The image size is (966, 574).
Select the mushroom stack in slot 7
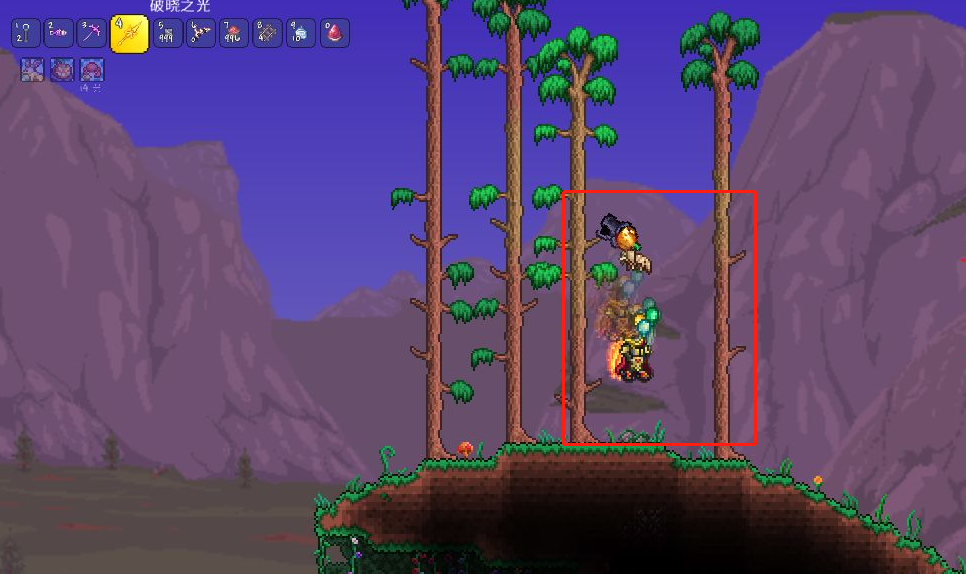click(234, 33)
